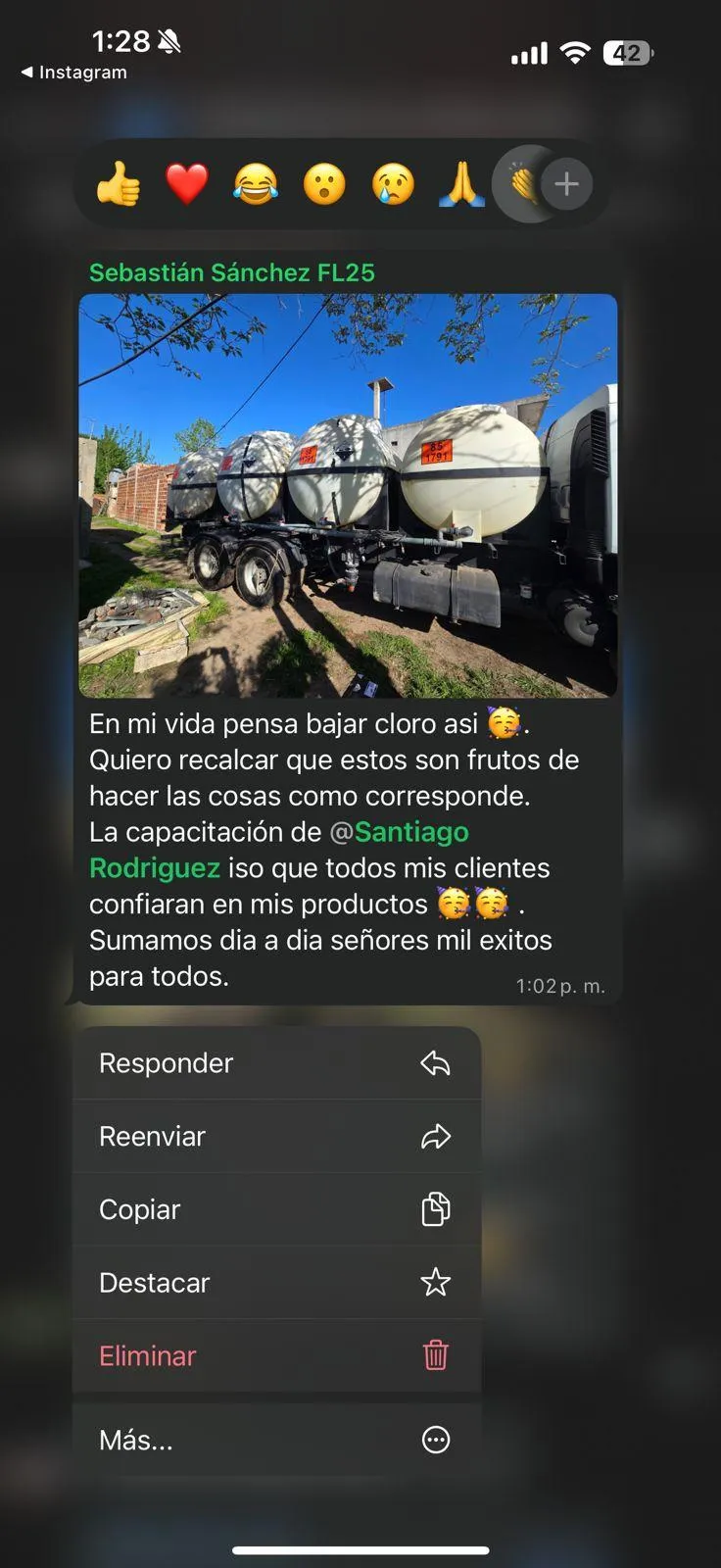The width and height of the screenshot is (721, 1568).
Task: Return to Instagram via back link
Action: pyautogui.click(x=74, y=73)
